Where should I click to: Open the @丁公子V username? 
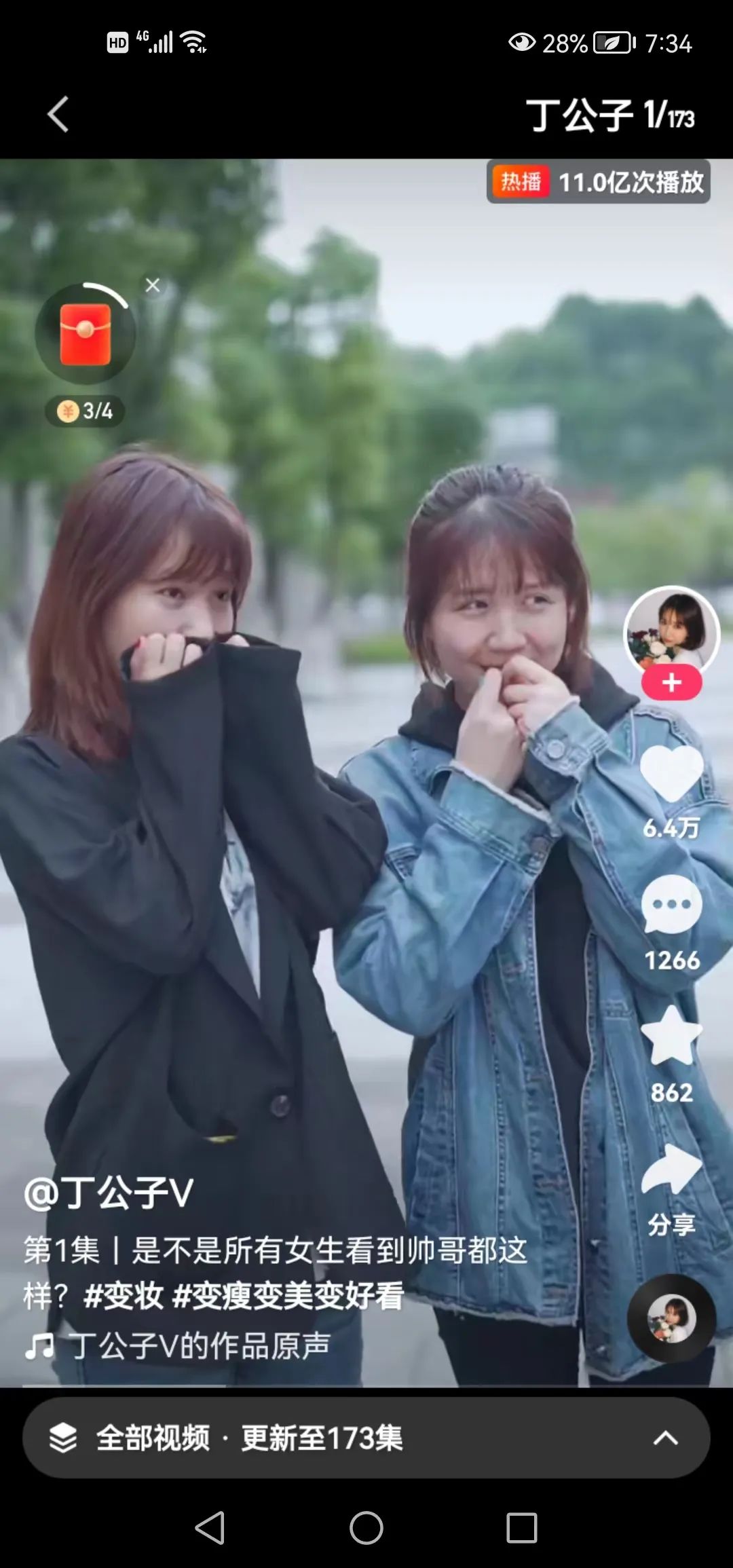coord(109,1193)
